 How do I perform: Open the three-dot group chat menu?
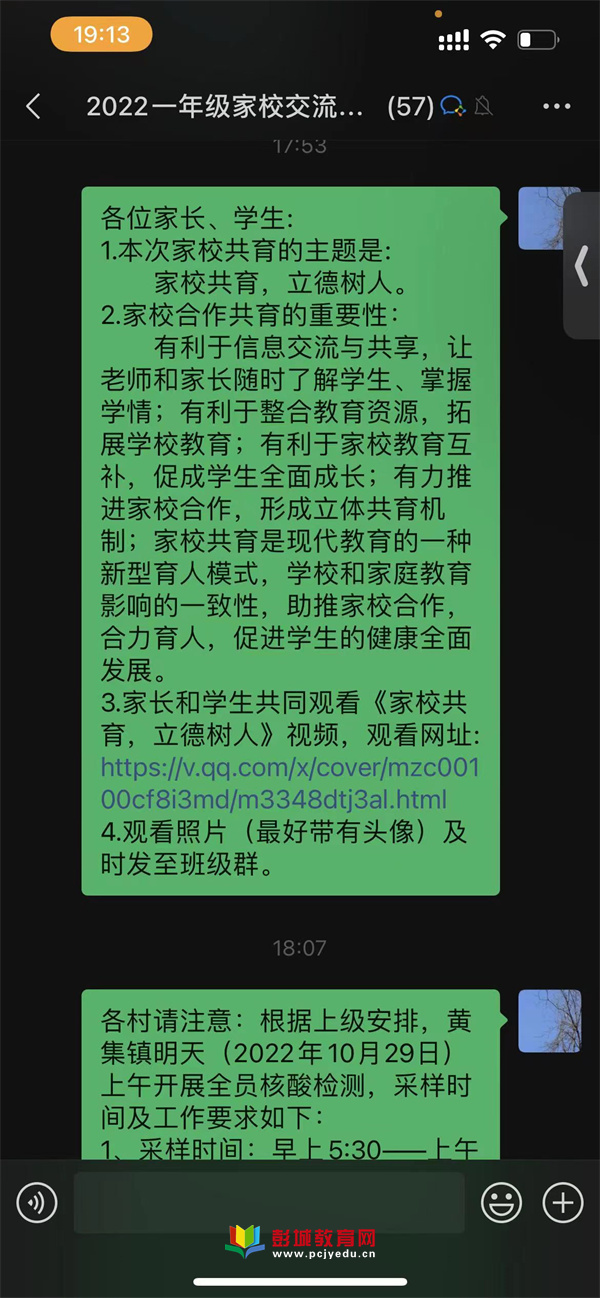pyautogui.click(x=556, y=106)
